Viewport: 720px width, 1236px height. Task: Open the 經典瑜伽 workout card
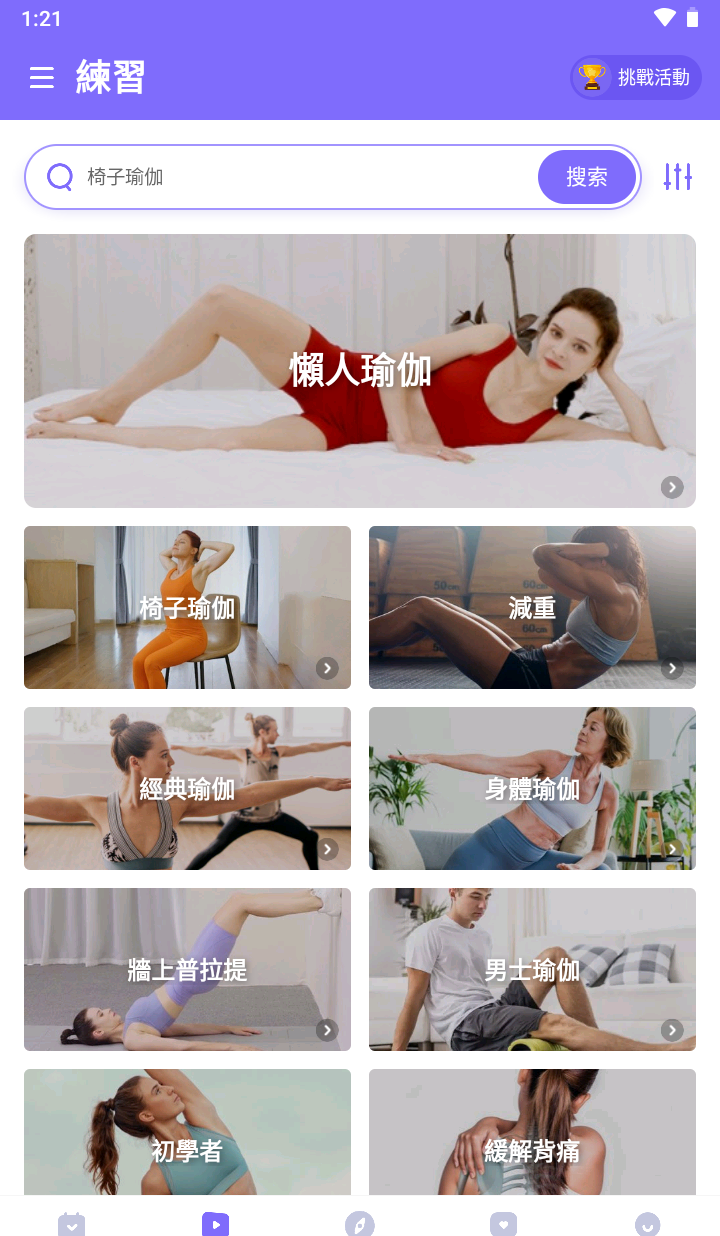tap(187, 788)
